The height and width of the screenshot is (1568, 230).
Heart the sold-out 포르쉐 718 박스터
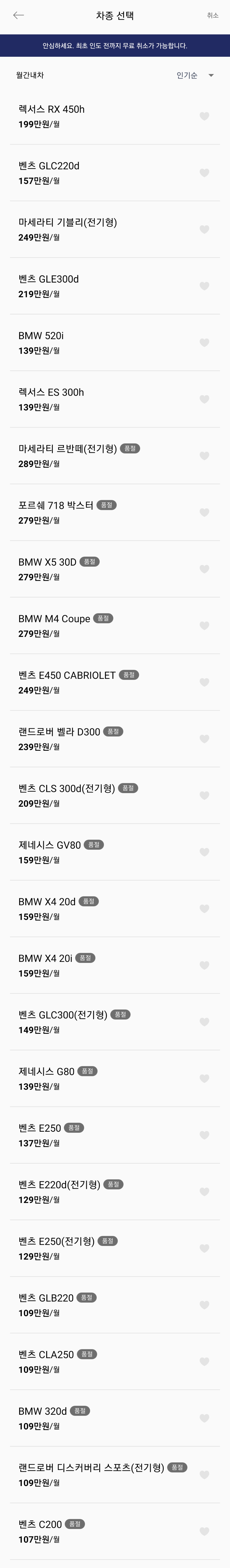pyautogui.click(x=204, y=512)
